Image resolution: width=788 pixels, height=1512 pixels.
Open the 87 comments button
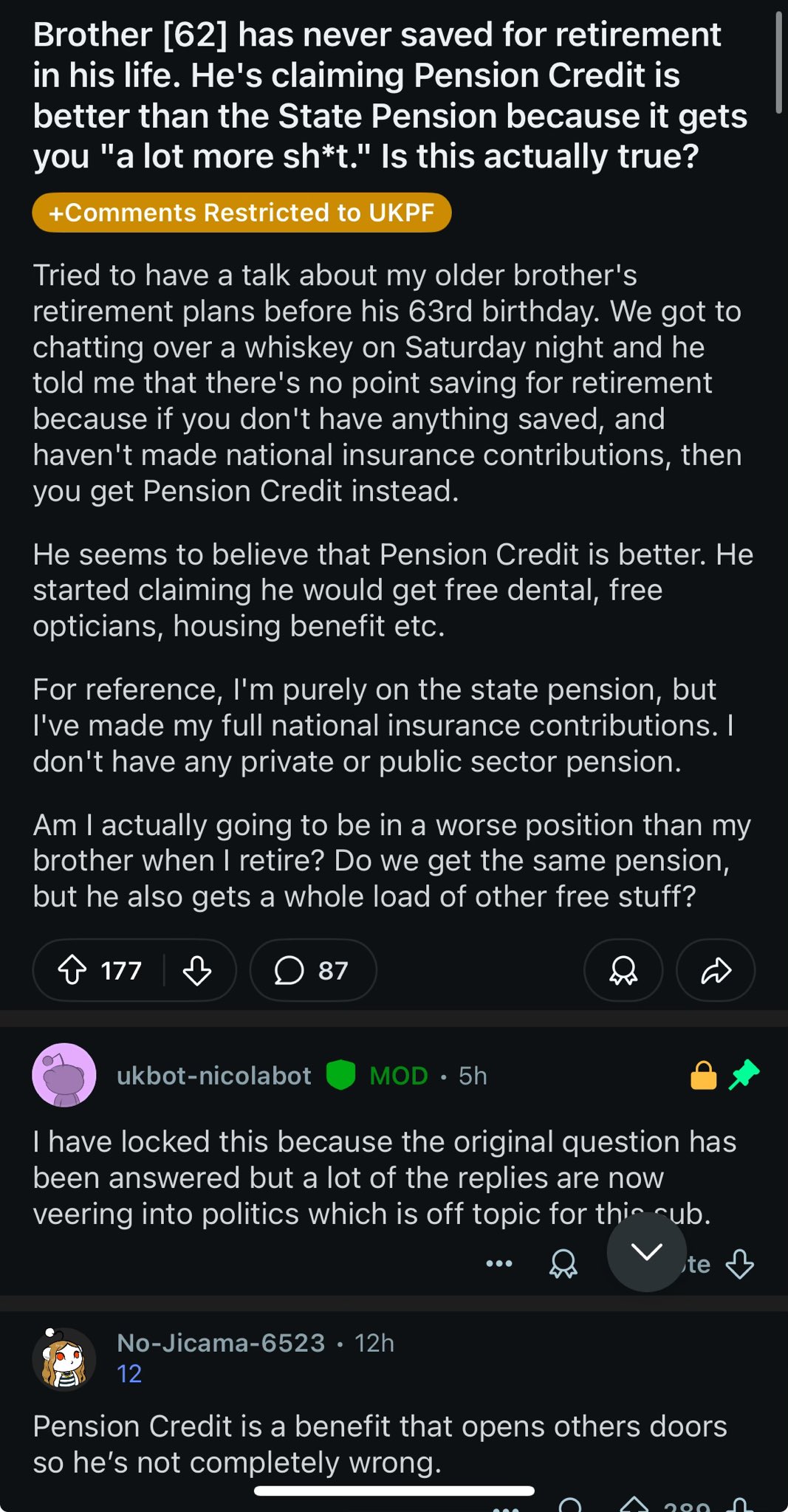click(313, 970)
